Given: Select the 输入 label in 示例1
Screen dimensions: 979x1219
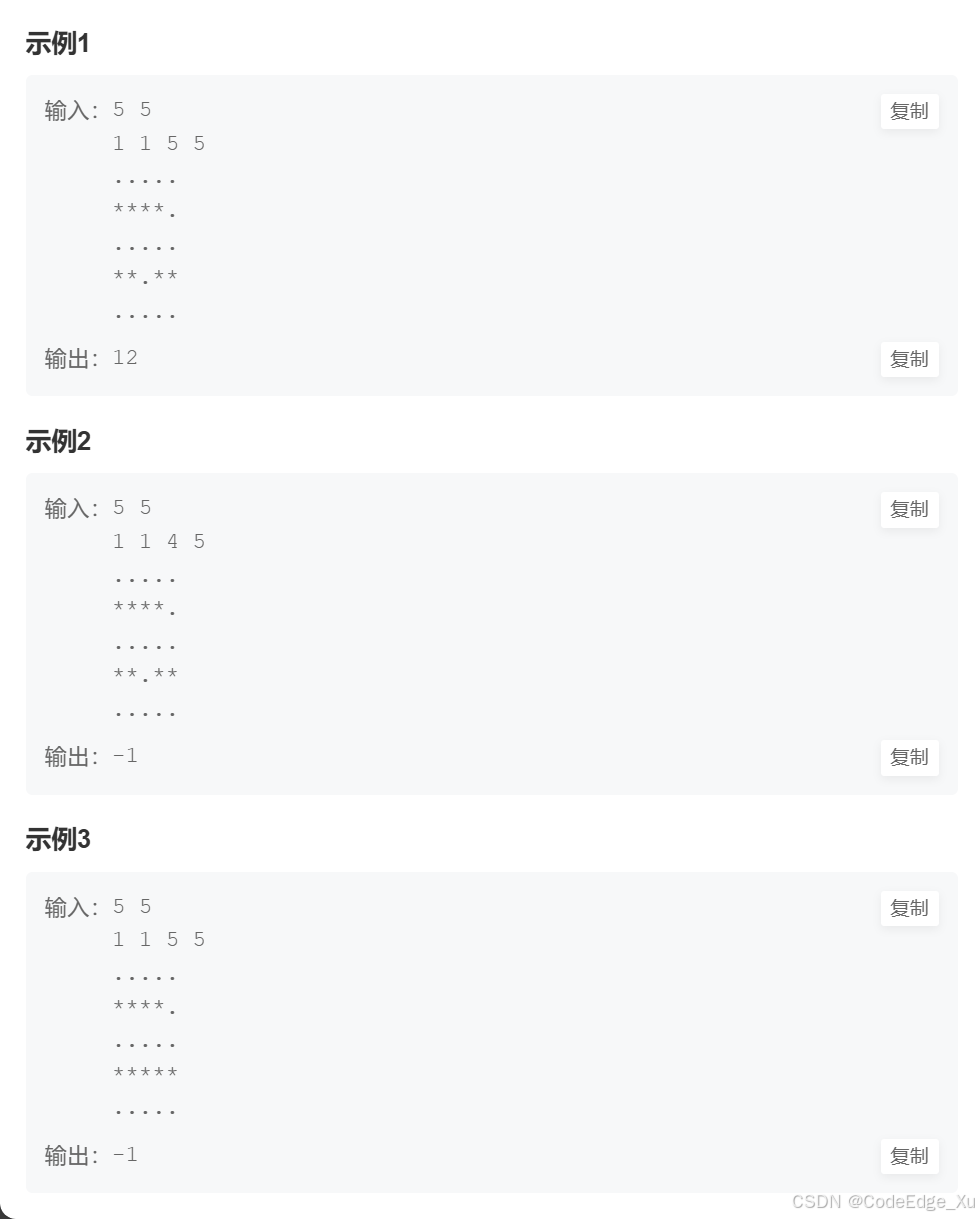Looking at the screenshot, I should click(66, 110).
